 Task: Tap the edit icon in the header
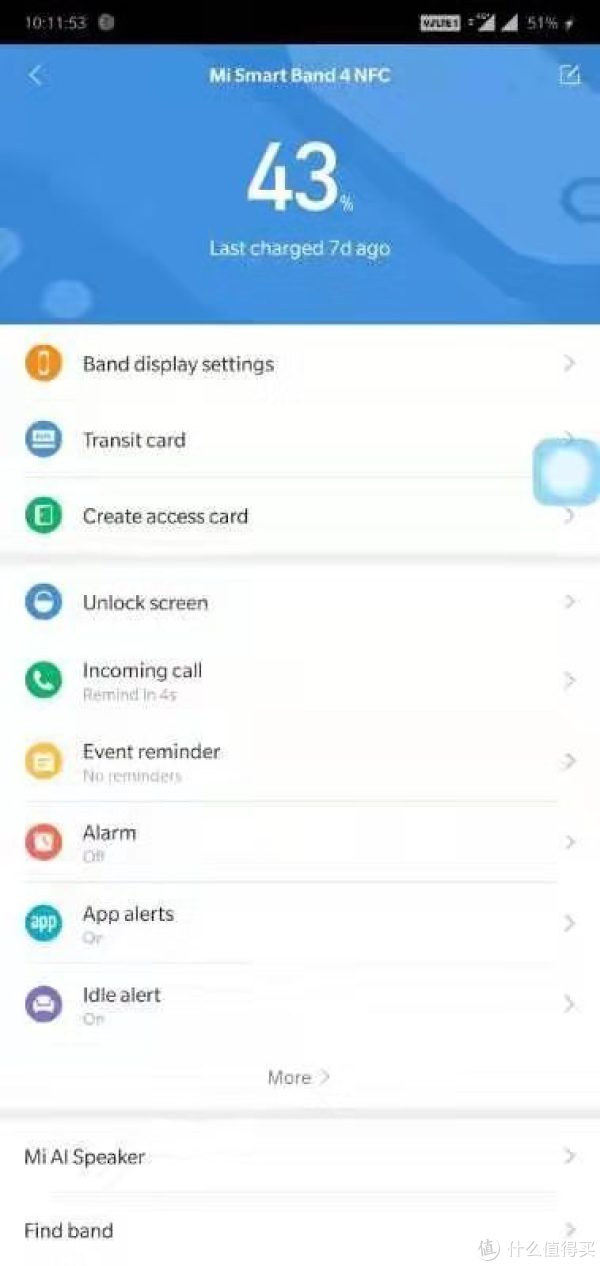[x=569, y=75]
